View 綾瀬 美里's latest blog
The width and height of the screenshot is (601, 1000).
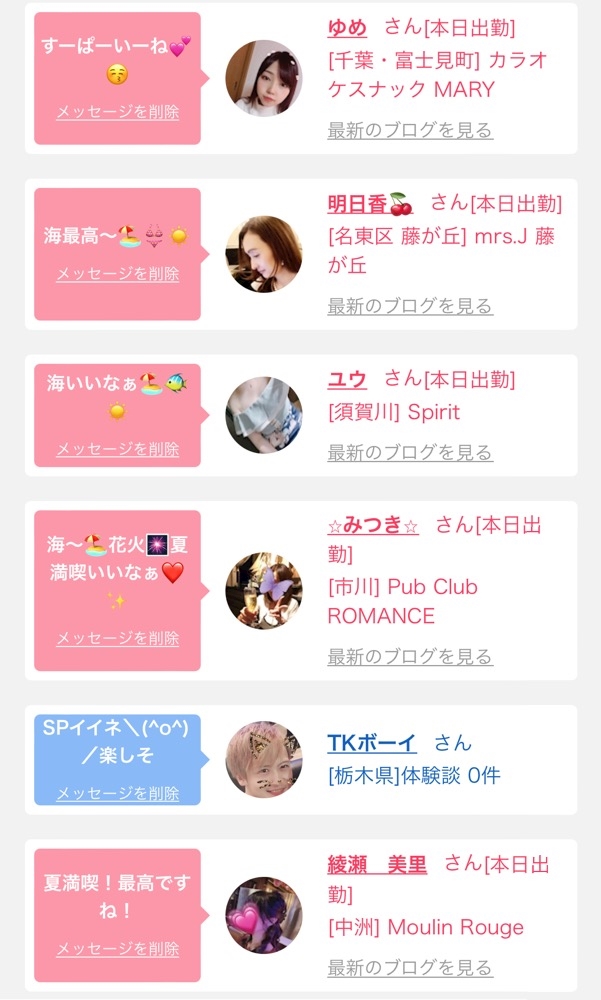click(410, 967)
